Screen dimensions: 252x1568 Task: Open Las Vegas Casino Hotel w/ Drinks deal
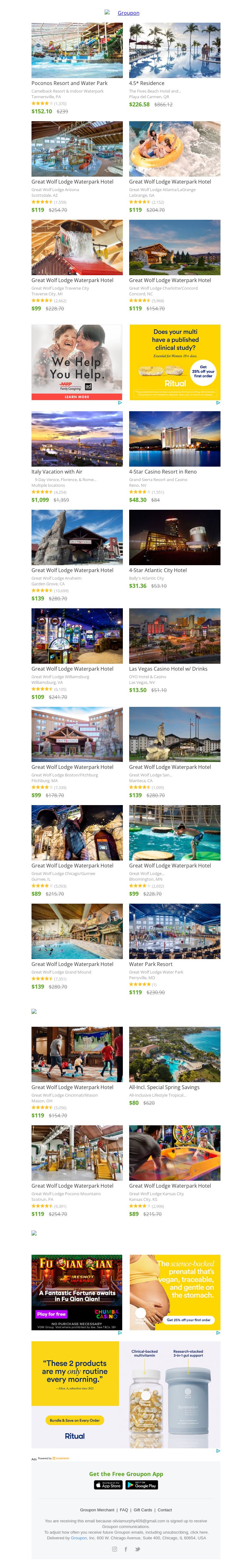[175, 637]
